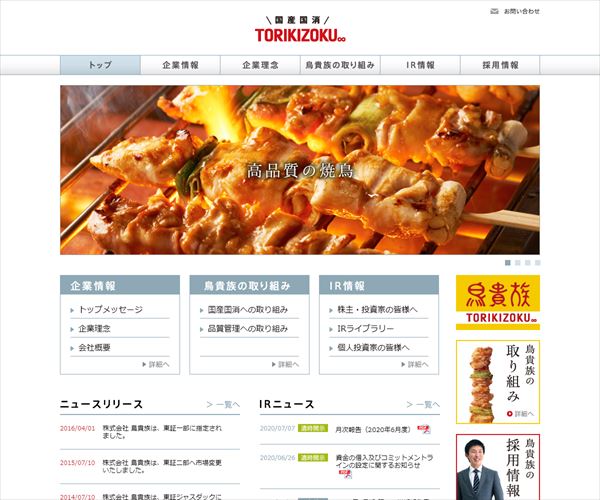Open the 鳥貴族の採用情報 recruitment banner
Screen dimensions: 600x500
pyautogui.click(x=497, y=466)
